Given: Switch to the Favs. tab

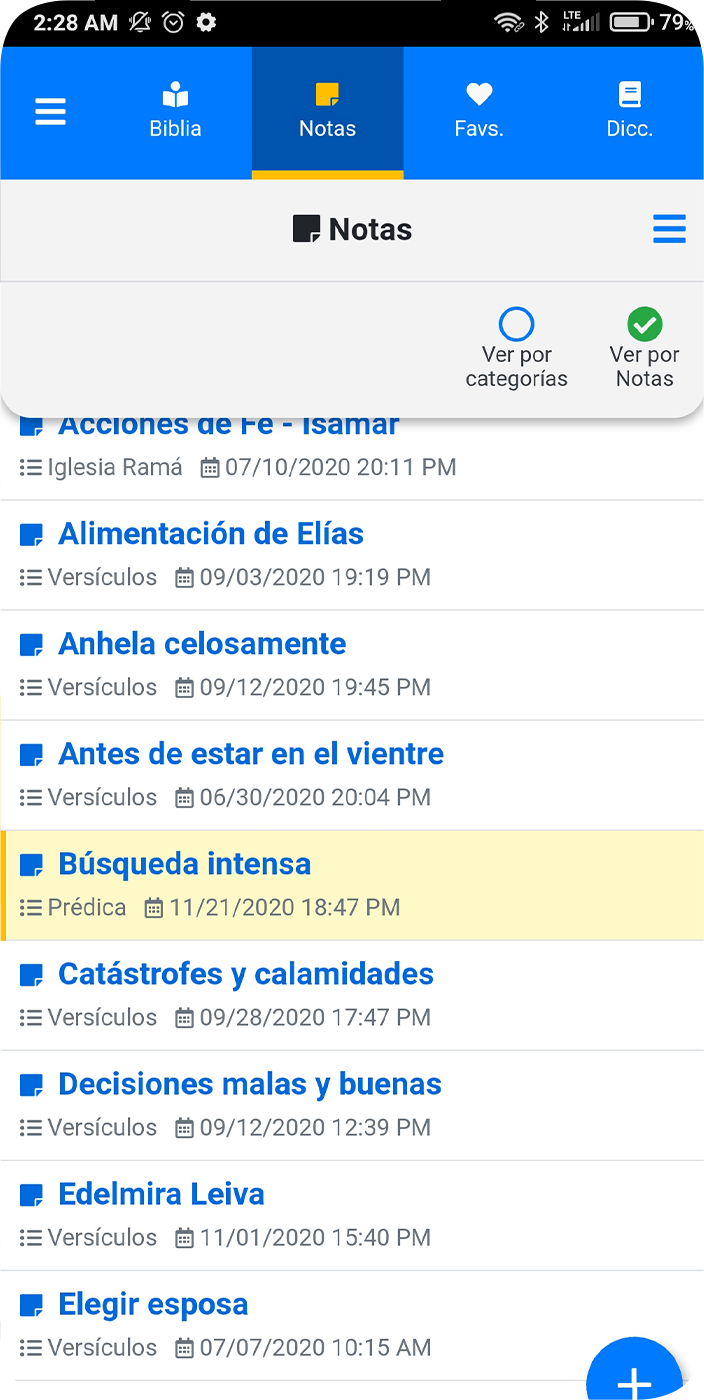Looking at the screenshot, I should 479,111.
